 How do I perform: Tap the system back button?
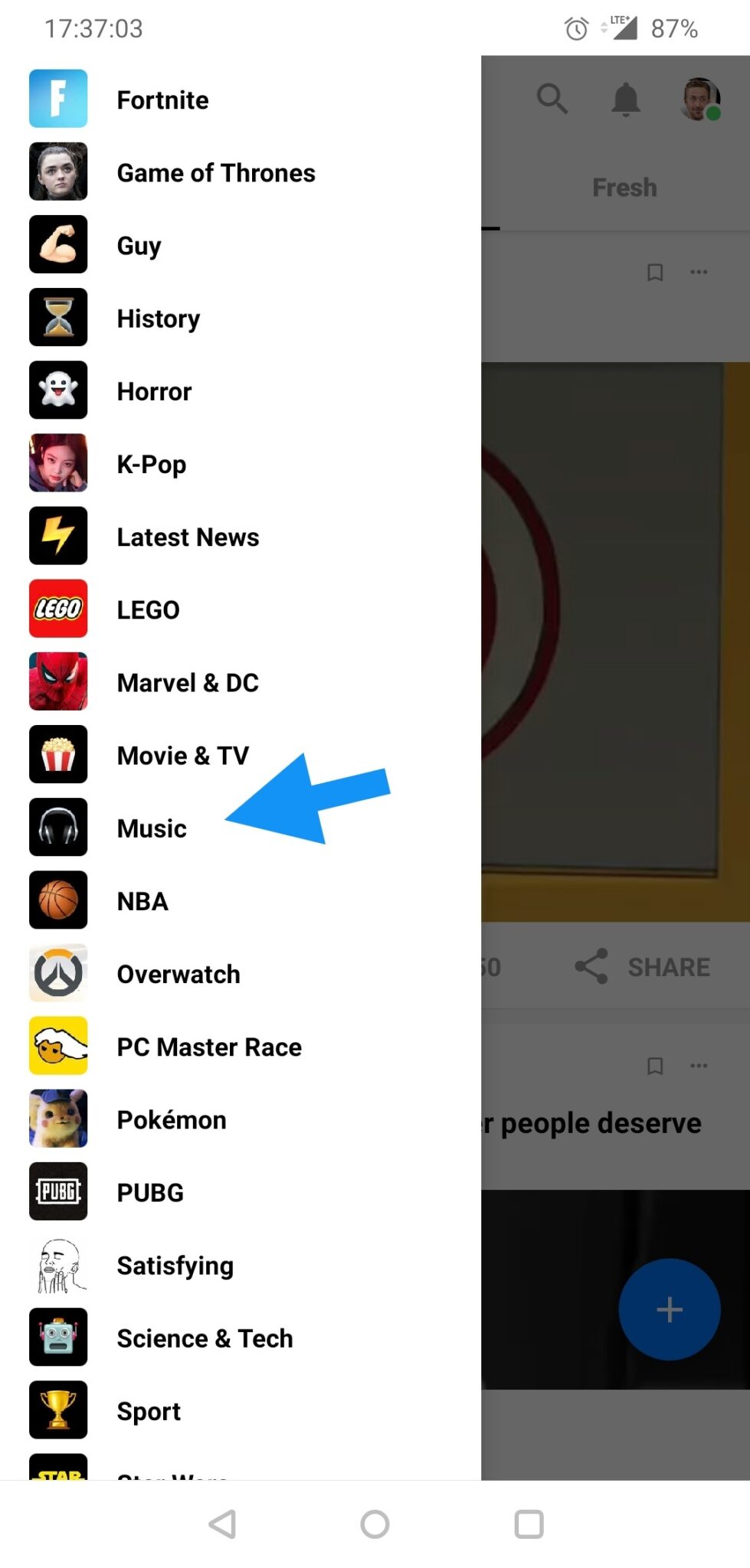coord(222,1524)
